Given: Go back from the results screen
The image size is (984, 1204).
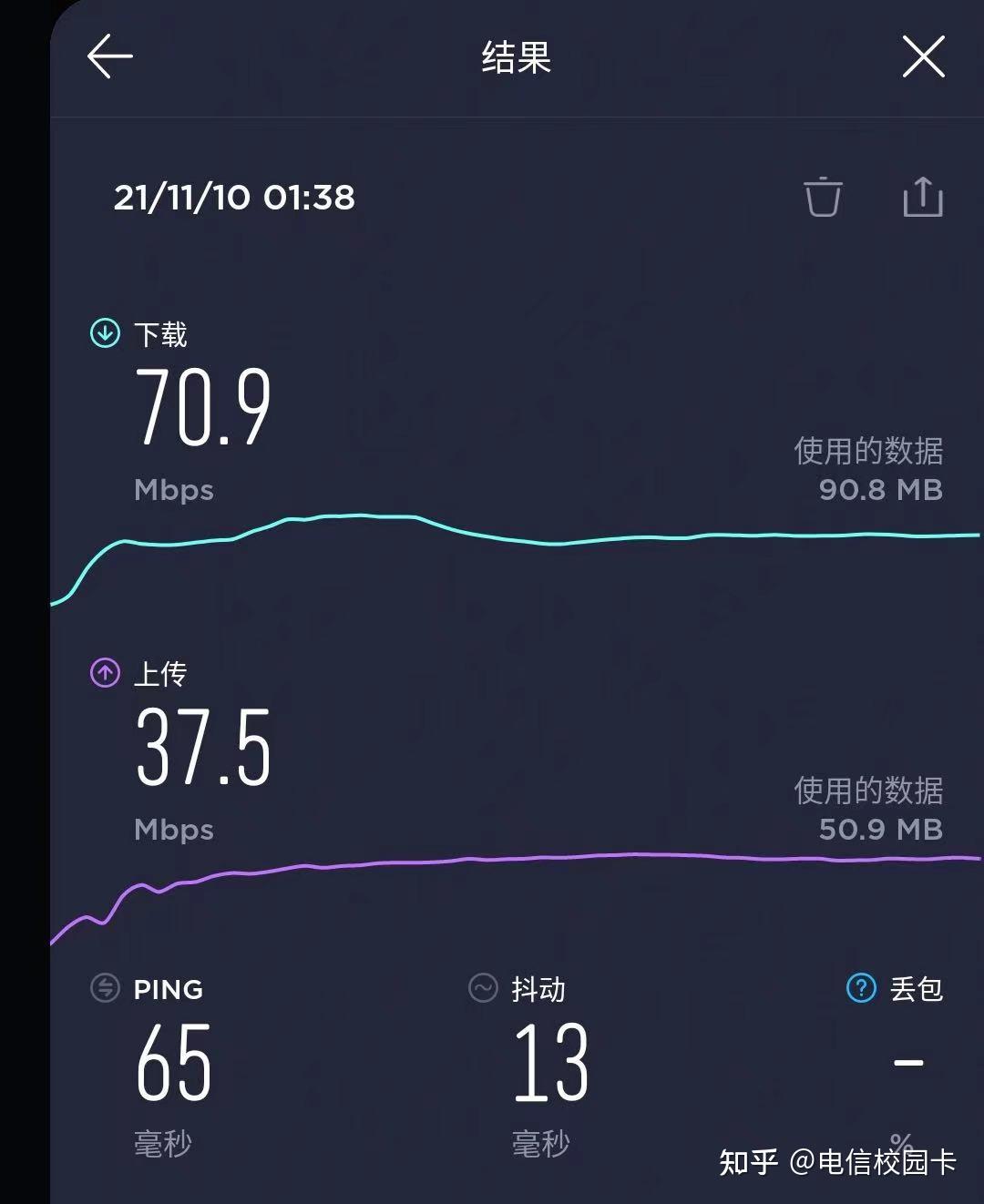Looking at the screenshot, I should point(110,56).
